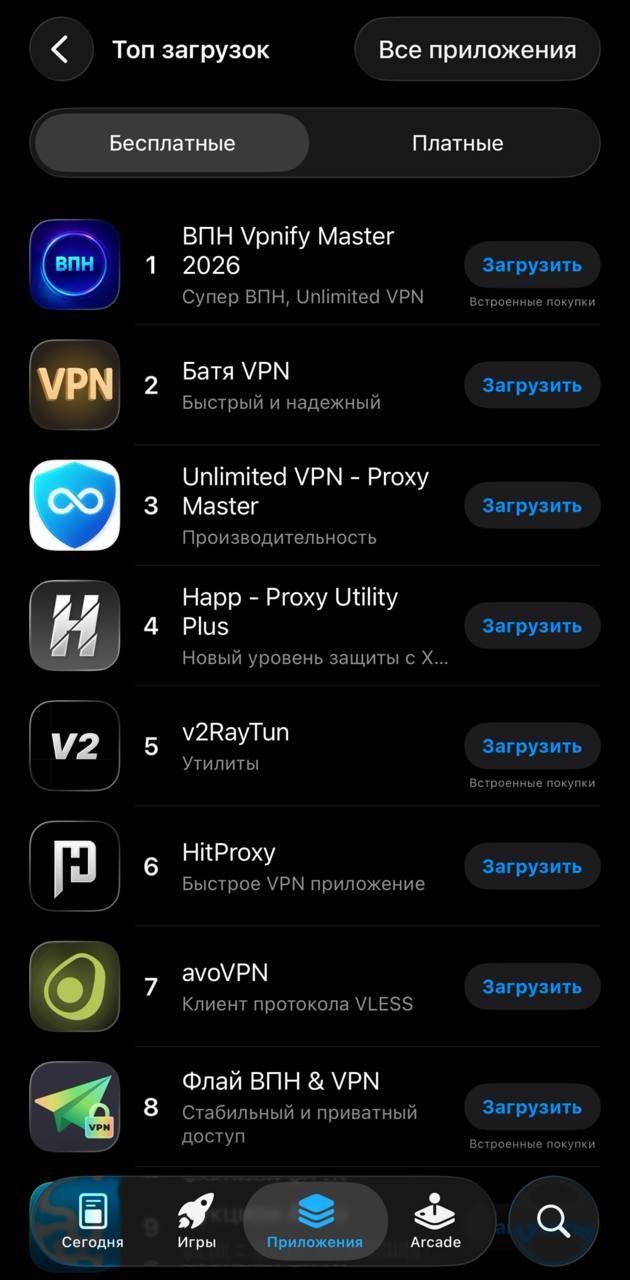Switch to the Сегодня tab
This screenshot has height=1280, width=630.
coord(92,1222)
